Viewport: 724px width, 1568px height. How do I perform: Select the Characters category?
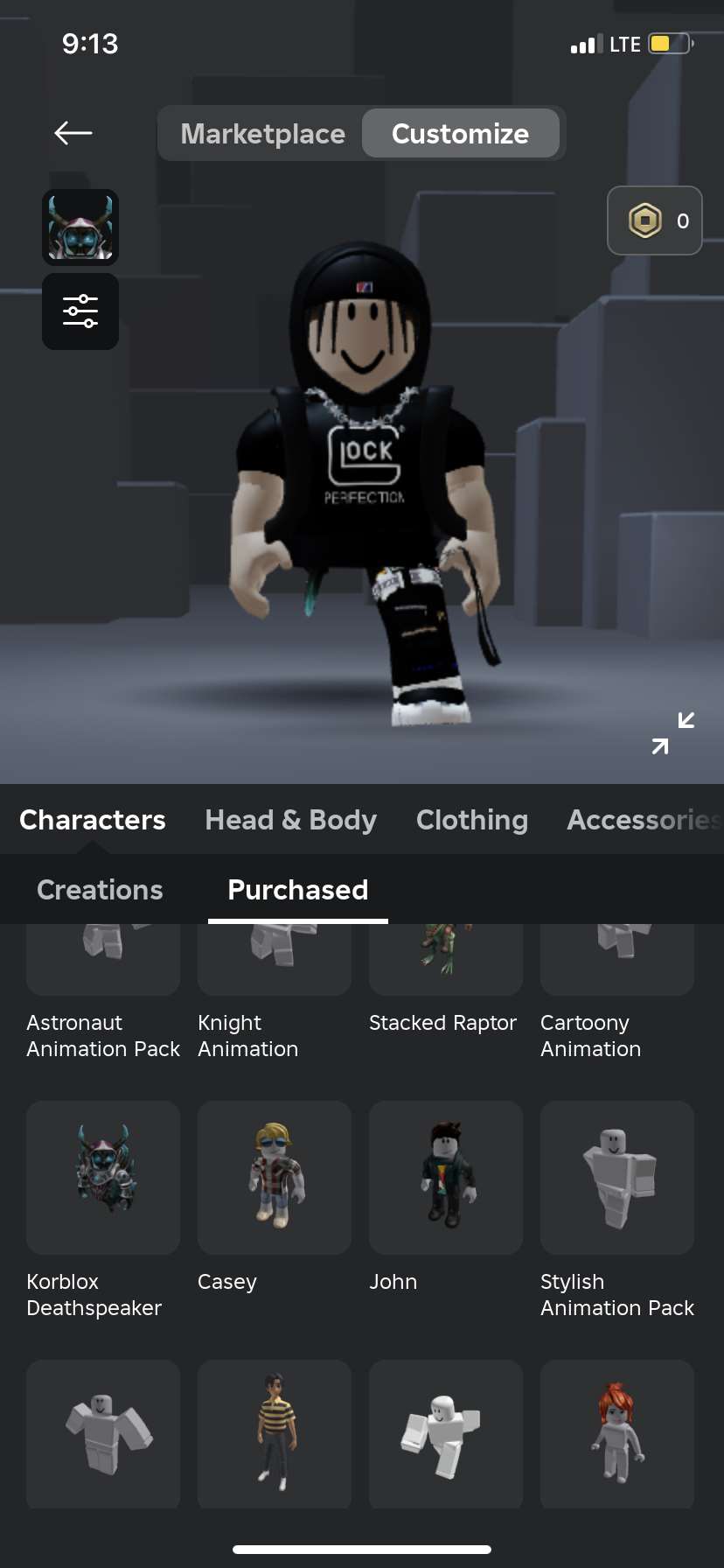click(93, 820)
